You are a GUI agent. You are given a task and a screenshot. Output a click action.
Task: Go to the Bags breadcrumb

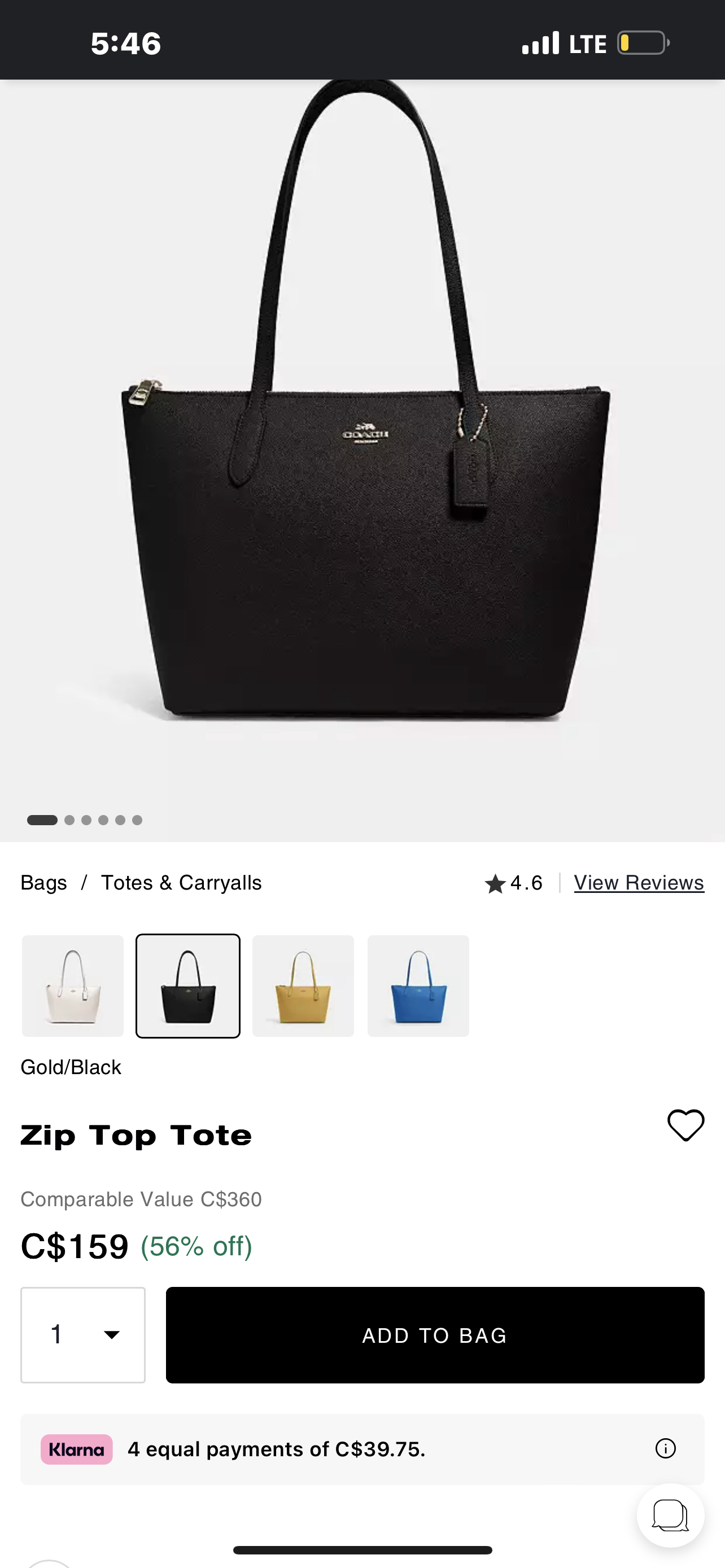44,883
